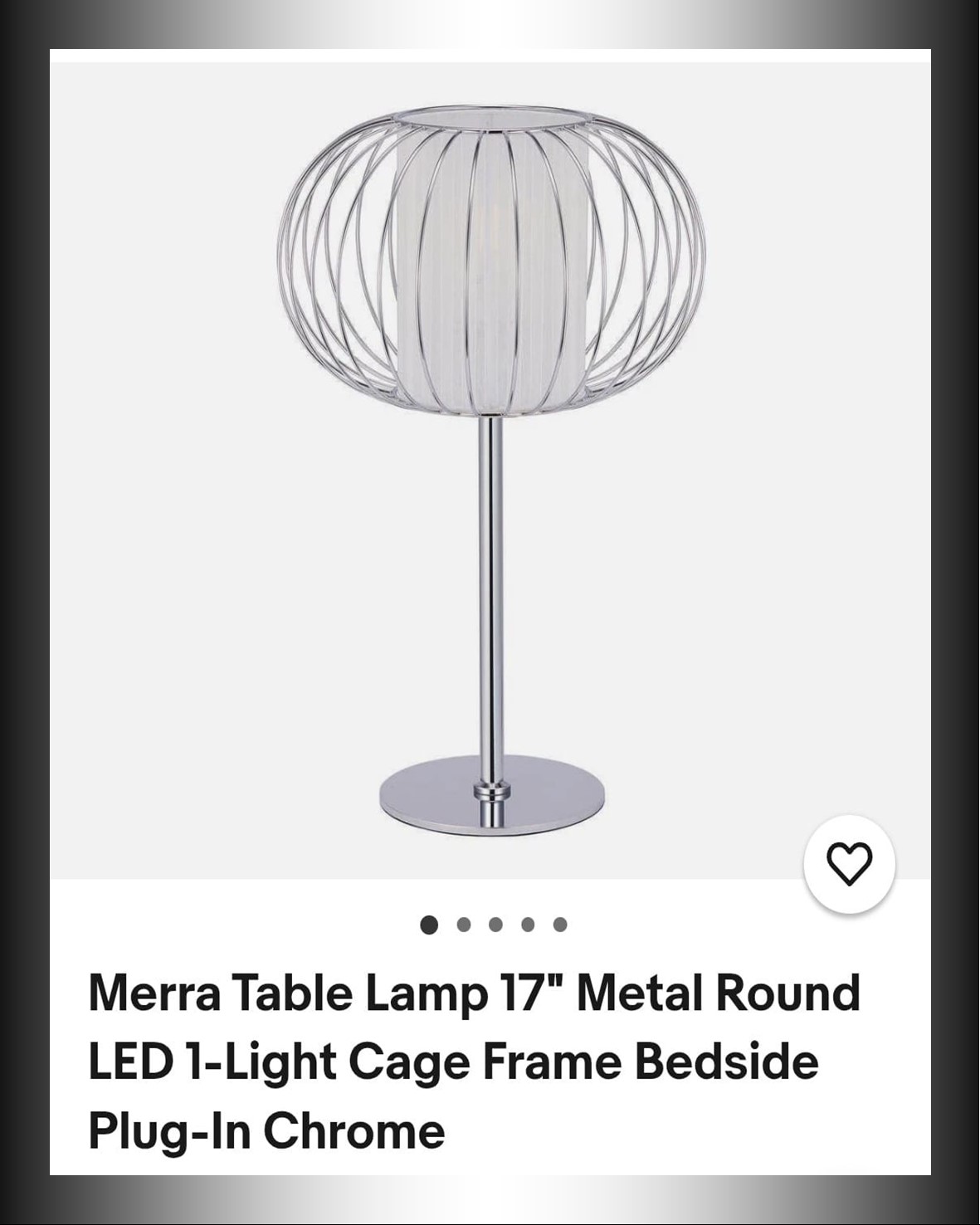Click the white area below the title
980x1225 pixels.
pyautogui.click(x=490, y=1187)
